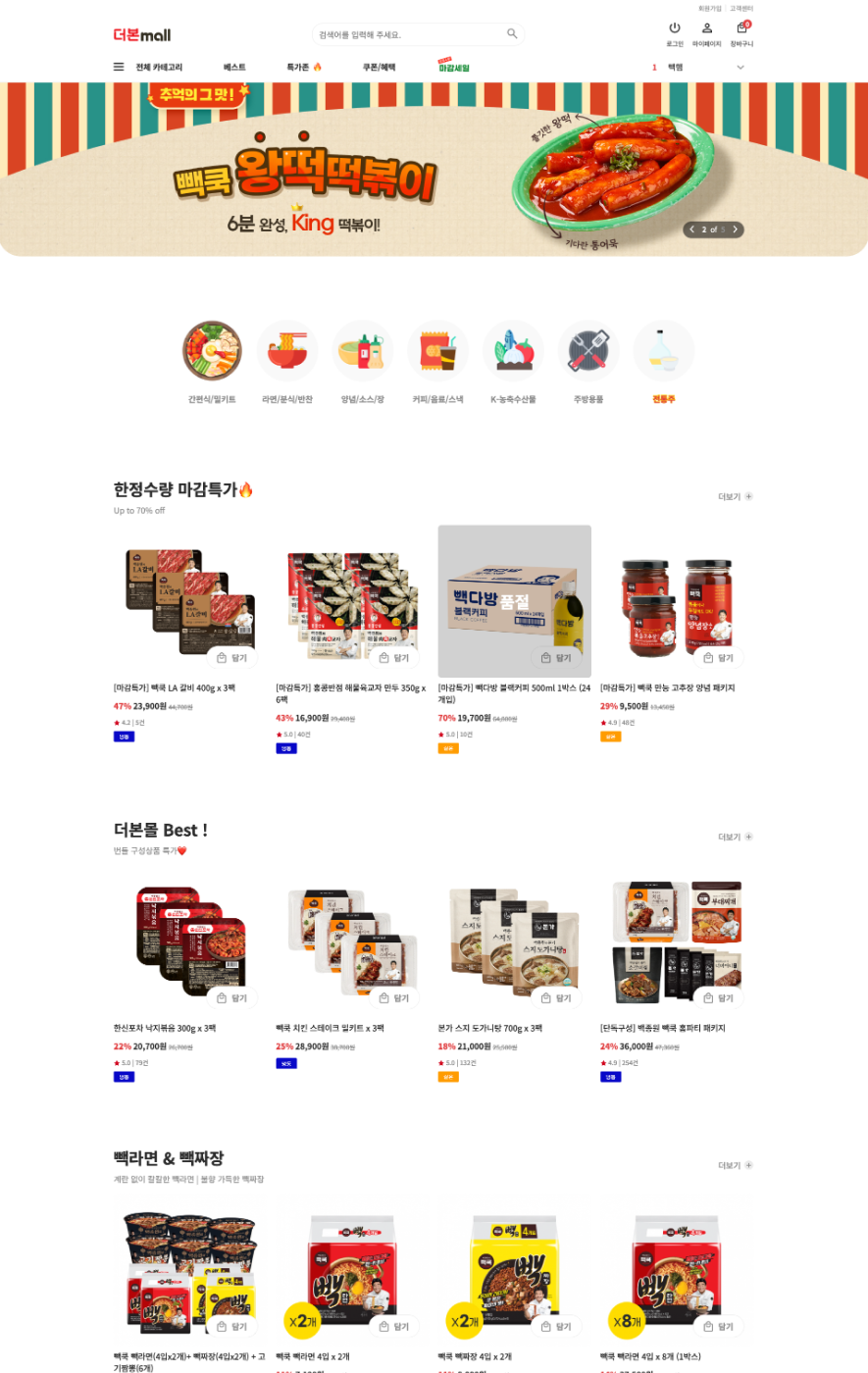
Task: Expand the popular keyword ranking dropdown
Action: [740, 67]
